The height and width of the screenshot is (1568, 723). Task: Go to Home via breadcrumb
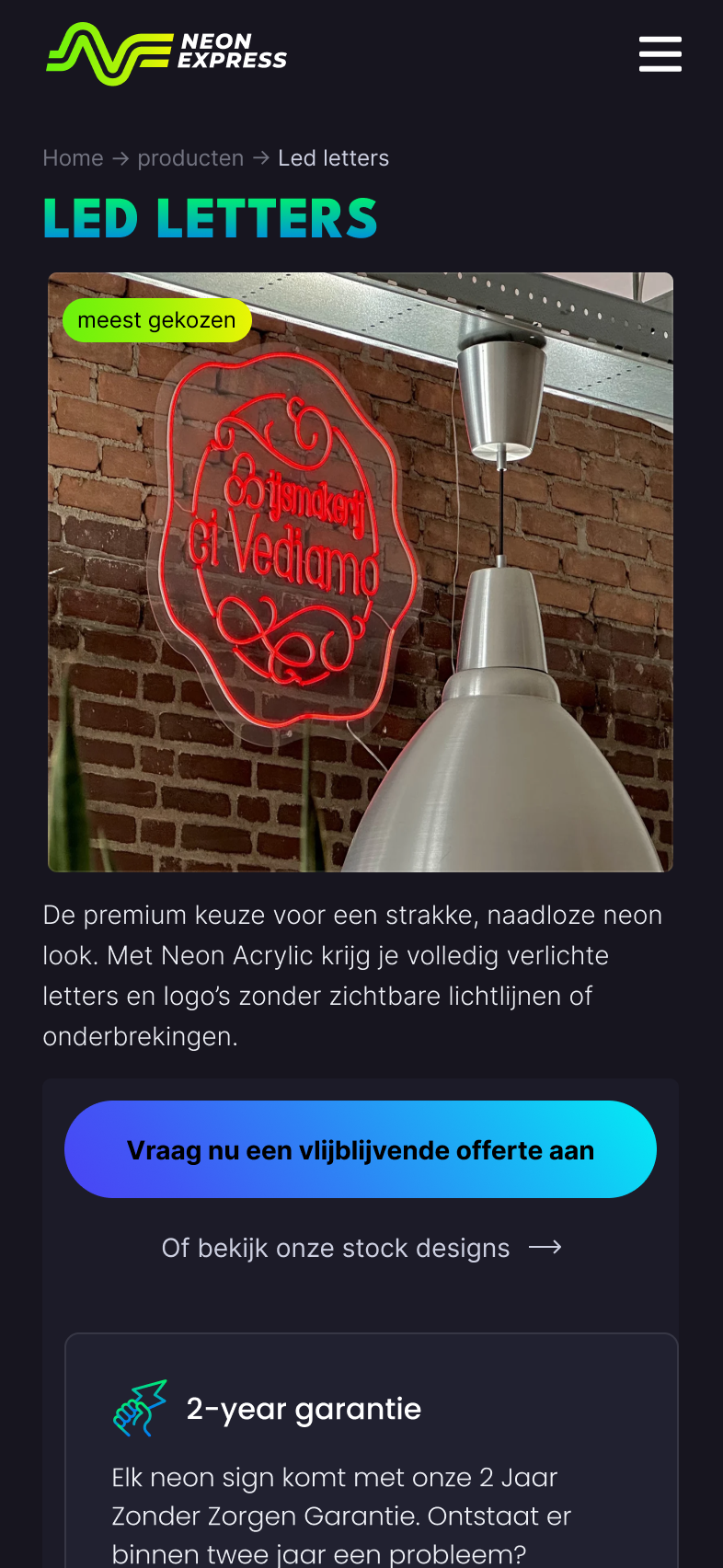[73, 158]
